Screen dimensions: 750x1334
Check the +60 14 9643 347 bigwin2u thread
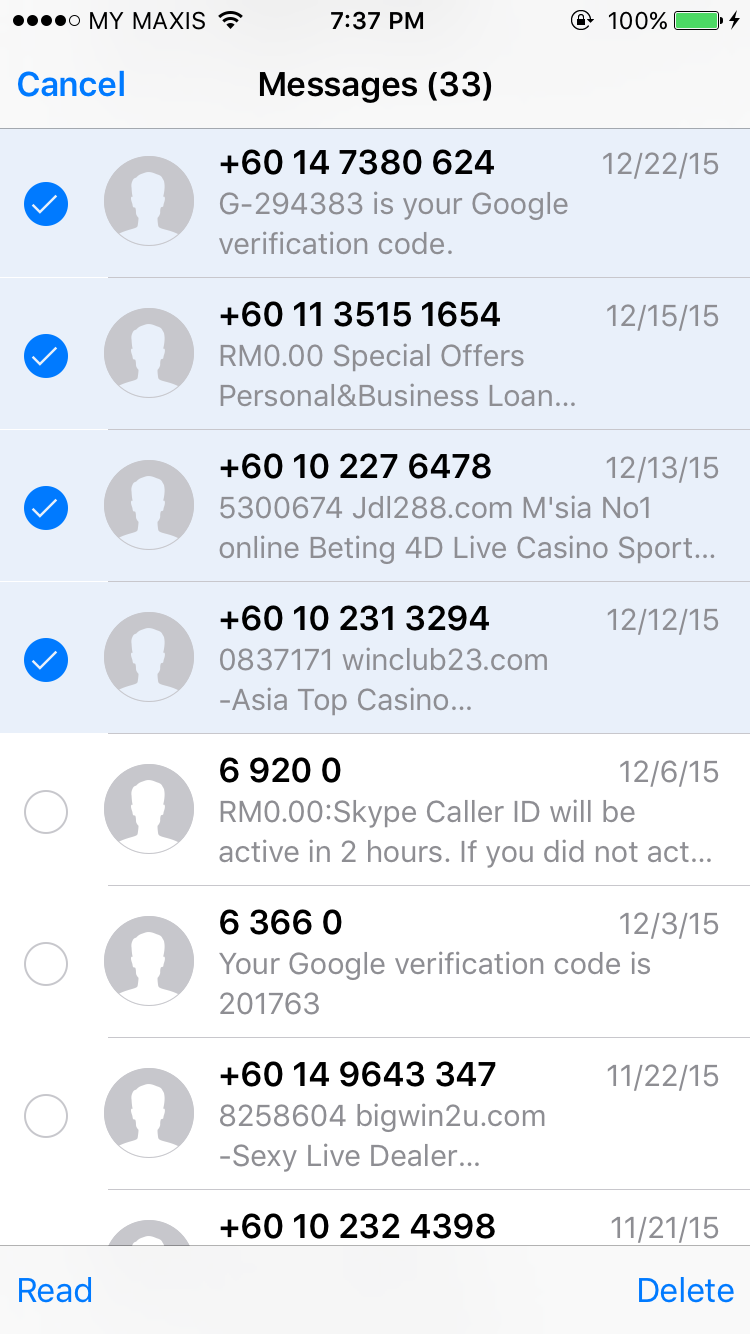(x=46, y=1116)
